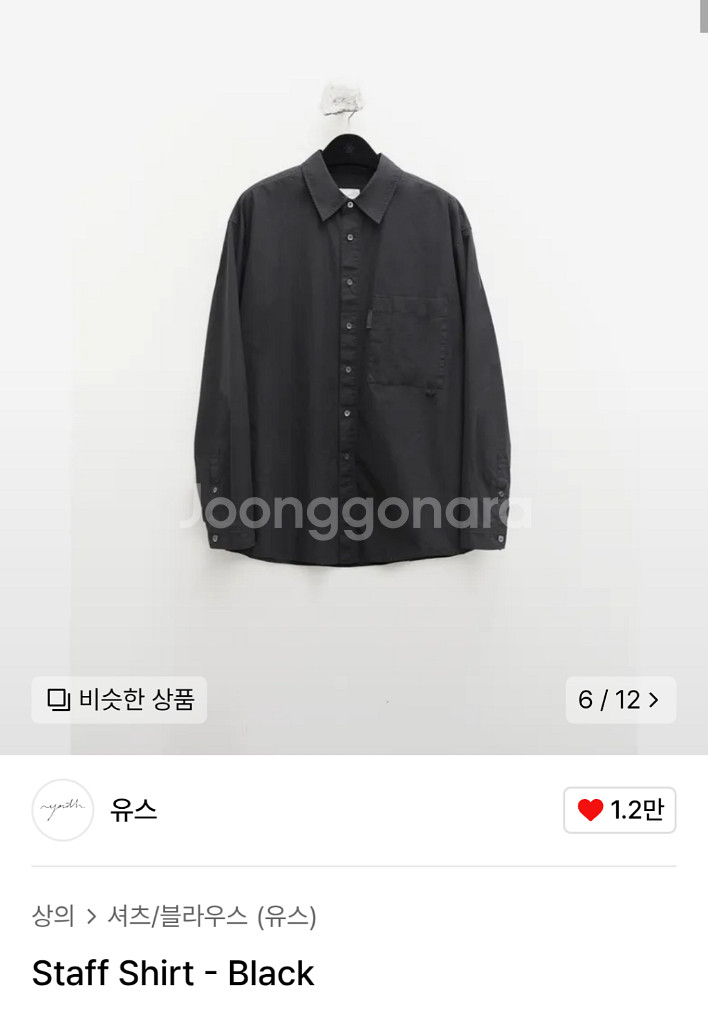Open similar products (비슷한 상품)
The width and height of the screenshot is (708, 1024).
[x=119, y=700]
